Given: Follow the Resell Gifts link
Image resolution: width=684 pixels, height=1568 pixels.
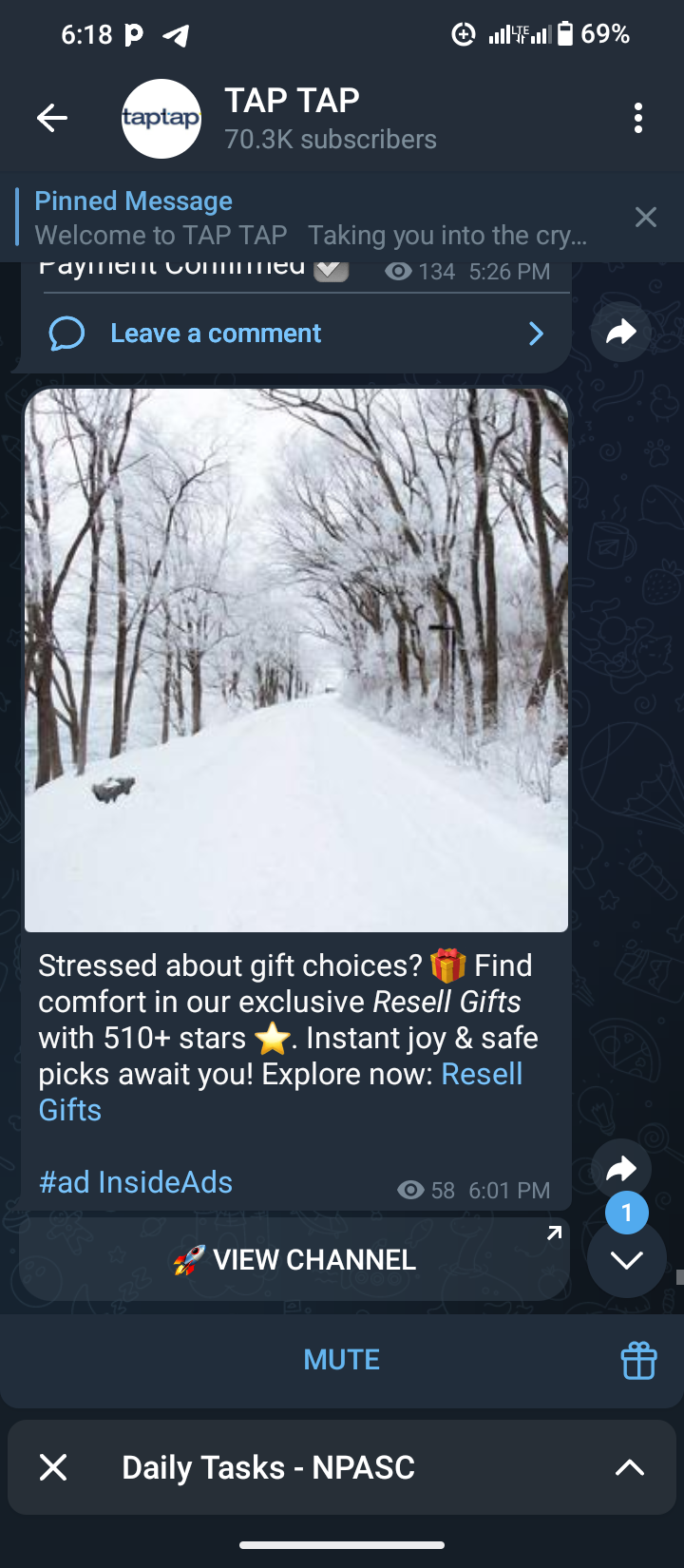Looking at the screenshot, I should (x=482, y=1075).
